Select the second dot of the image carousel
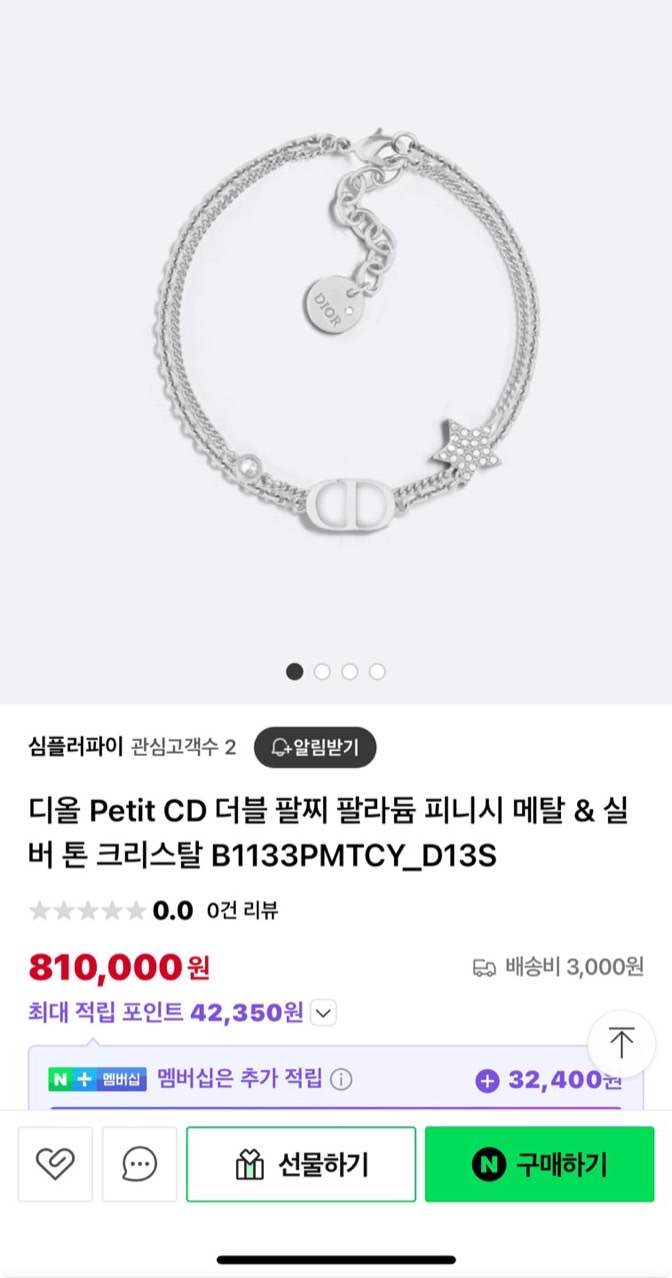 (x=322, y=672)
